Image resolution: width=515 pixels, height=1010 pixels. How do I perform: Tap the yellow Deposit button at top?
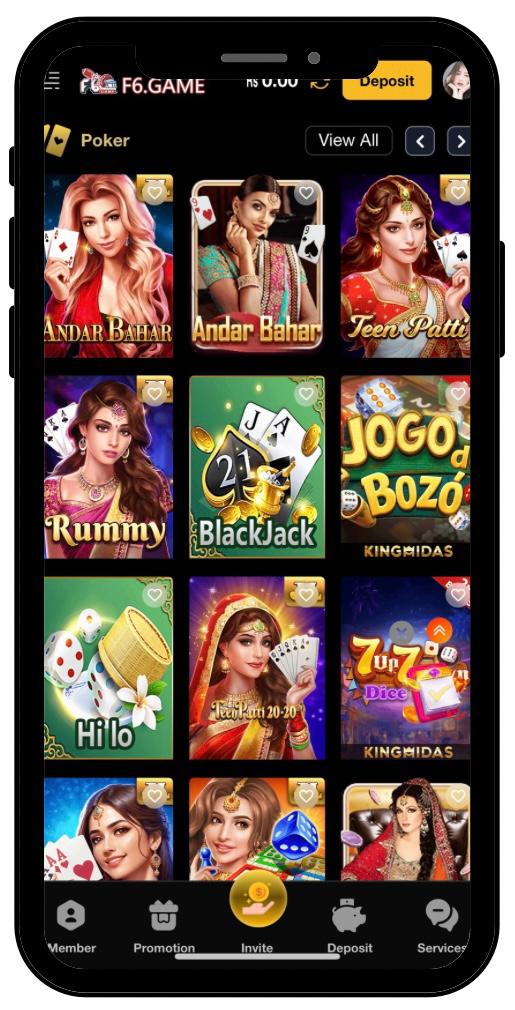click(x=386, y=81)
